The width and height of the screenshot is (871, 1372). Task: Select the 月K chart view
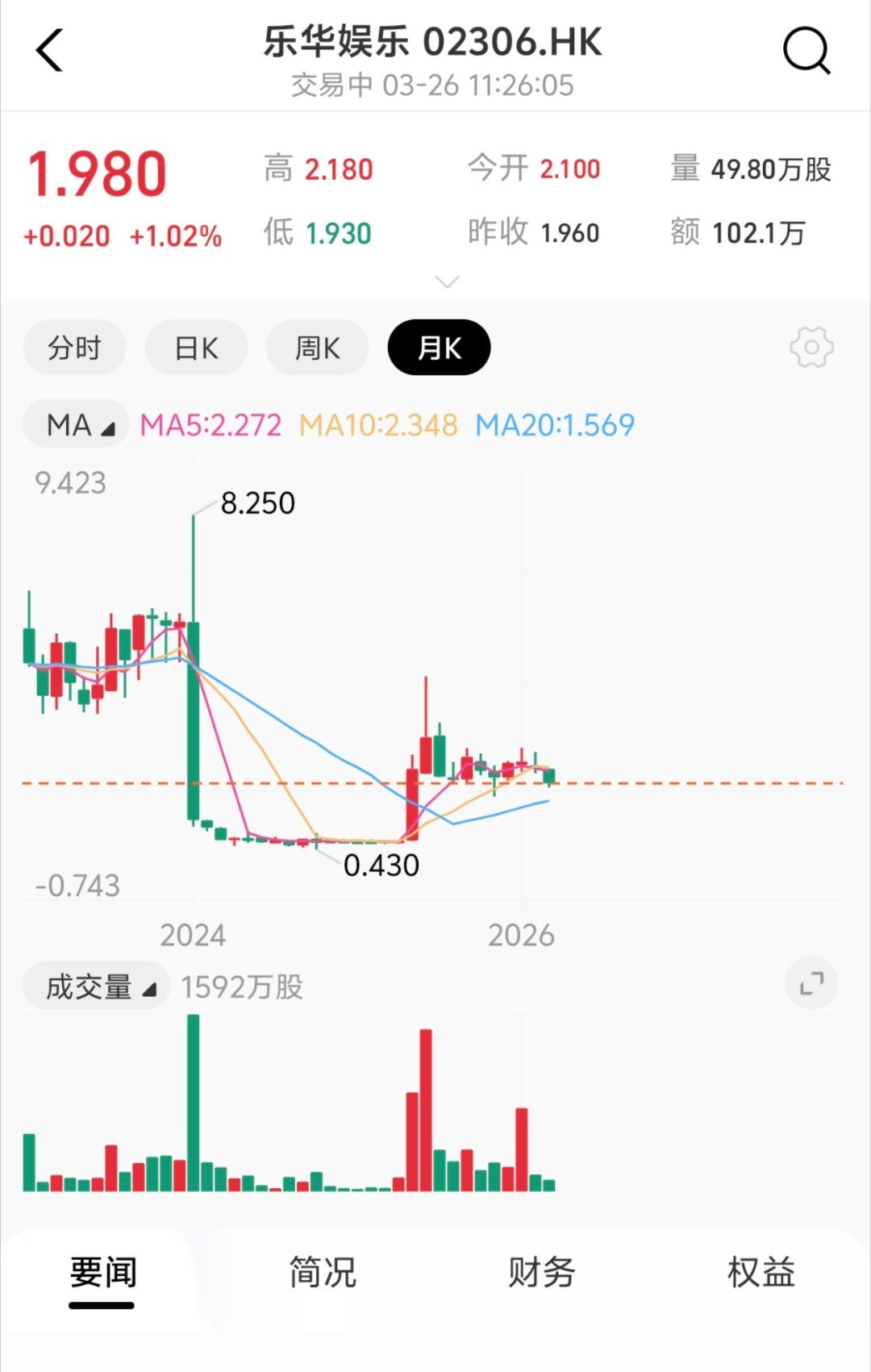(439, 348)
